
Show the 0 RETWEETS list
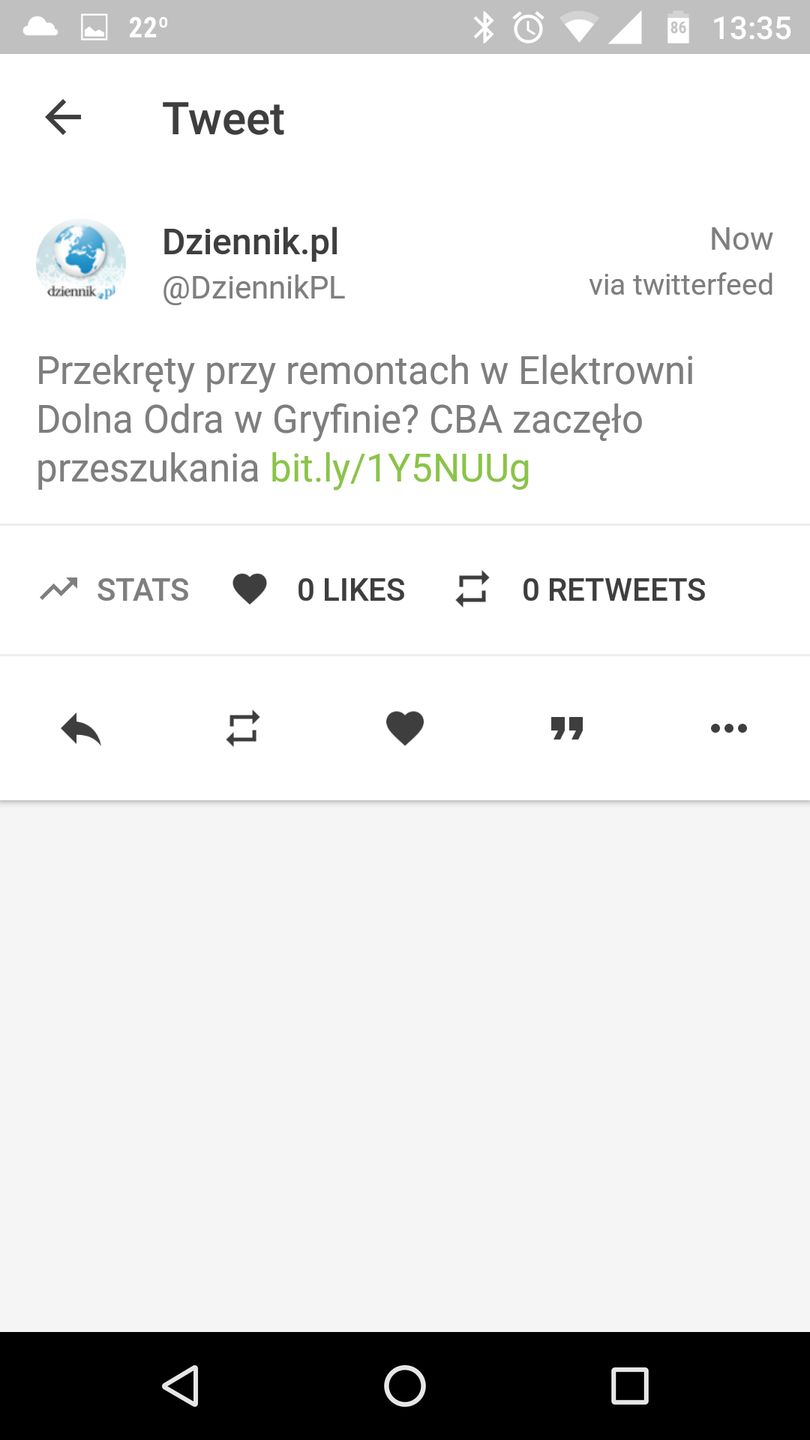point(581,590)
